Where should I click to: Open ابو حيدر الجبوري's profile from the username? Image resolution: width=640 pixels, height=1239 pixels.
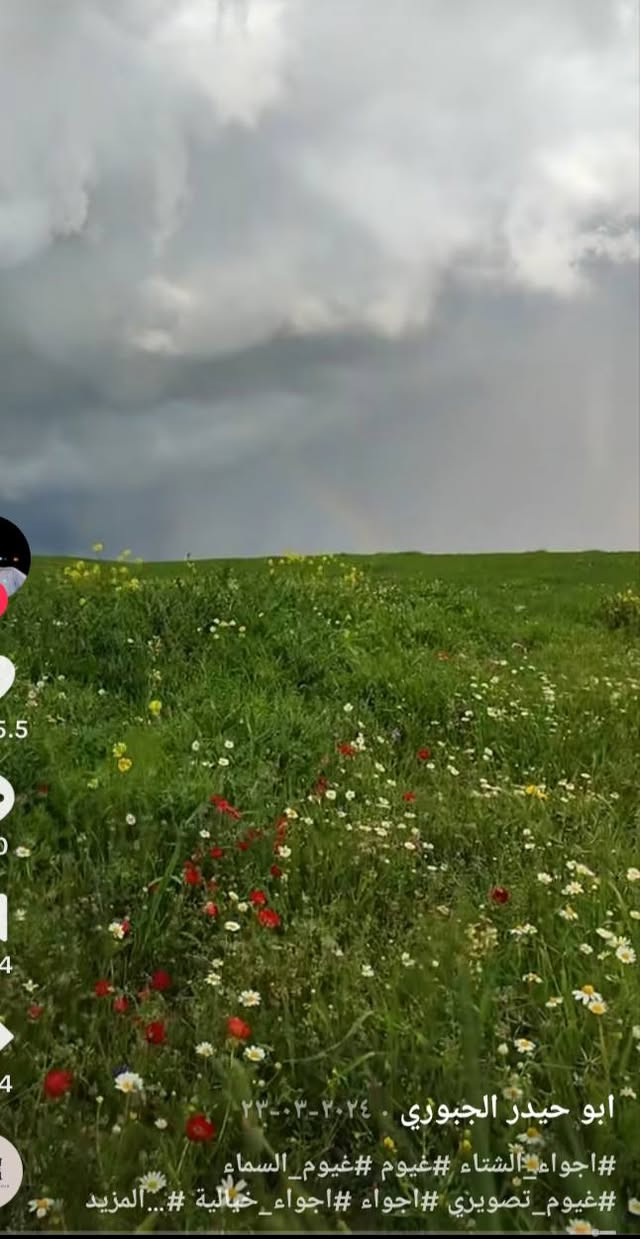pos(507,1111)
